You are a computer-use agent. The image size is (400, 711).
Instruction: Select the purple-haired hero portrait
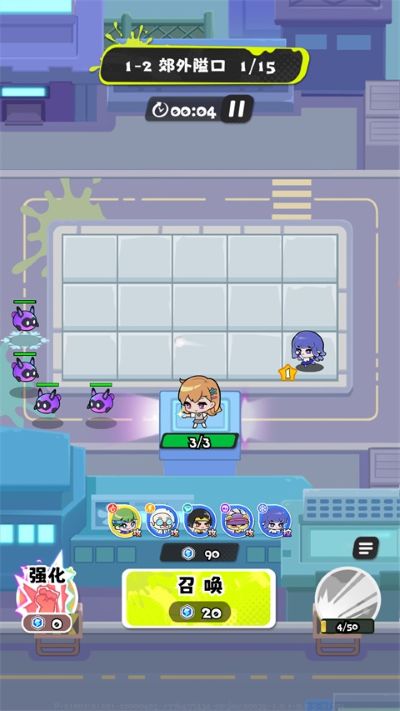[x=275, y=521]
